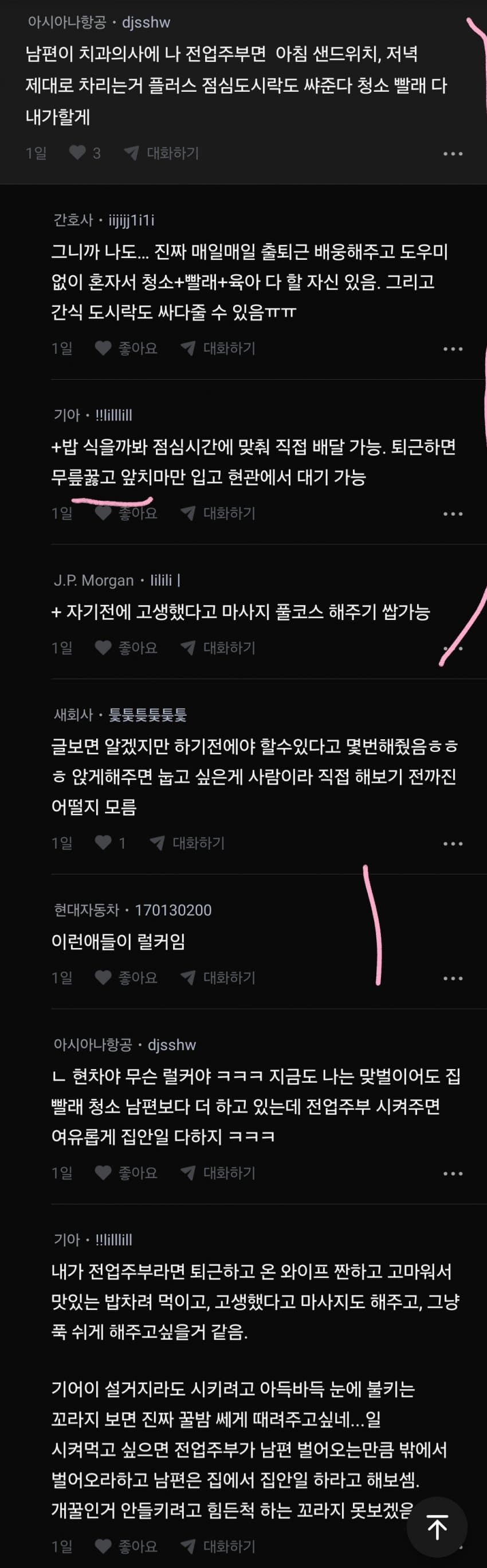Tap 대화하기 under 아시아나항공's 맞벌이 reply
Screen dimensions: 487x1568
pyautogui.click(x=218, y=1173)
